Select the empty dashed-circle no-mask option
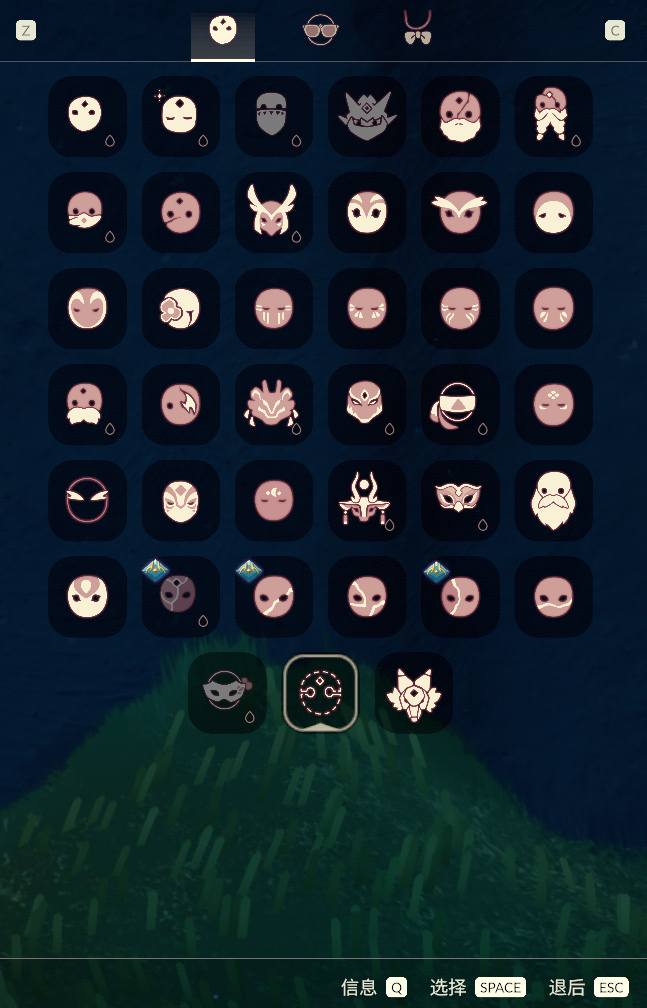 coord(320,692)
